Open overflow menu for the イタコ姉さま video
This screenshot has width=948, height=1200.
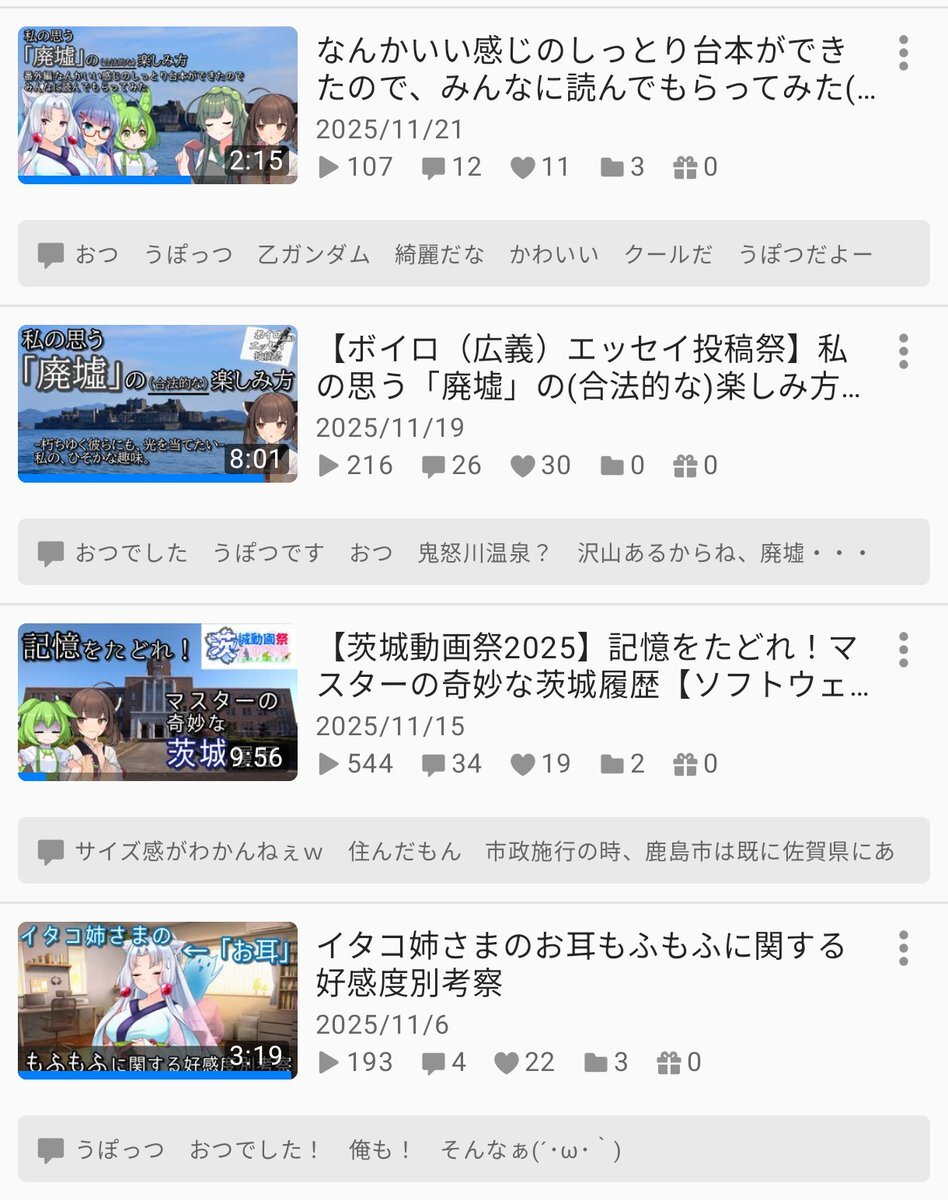(903, 948)
